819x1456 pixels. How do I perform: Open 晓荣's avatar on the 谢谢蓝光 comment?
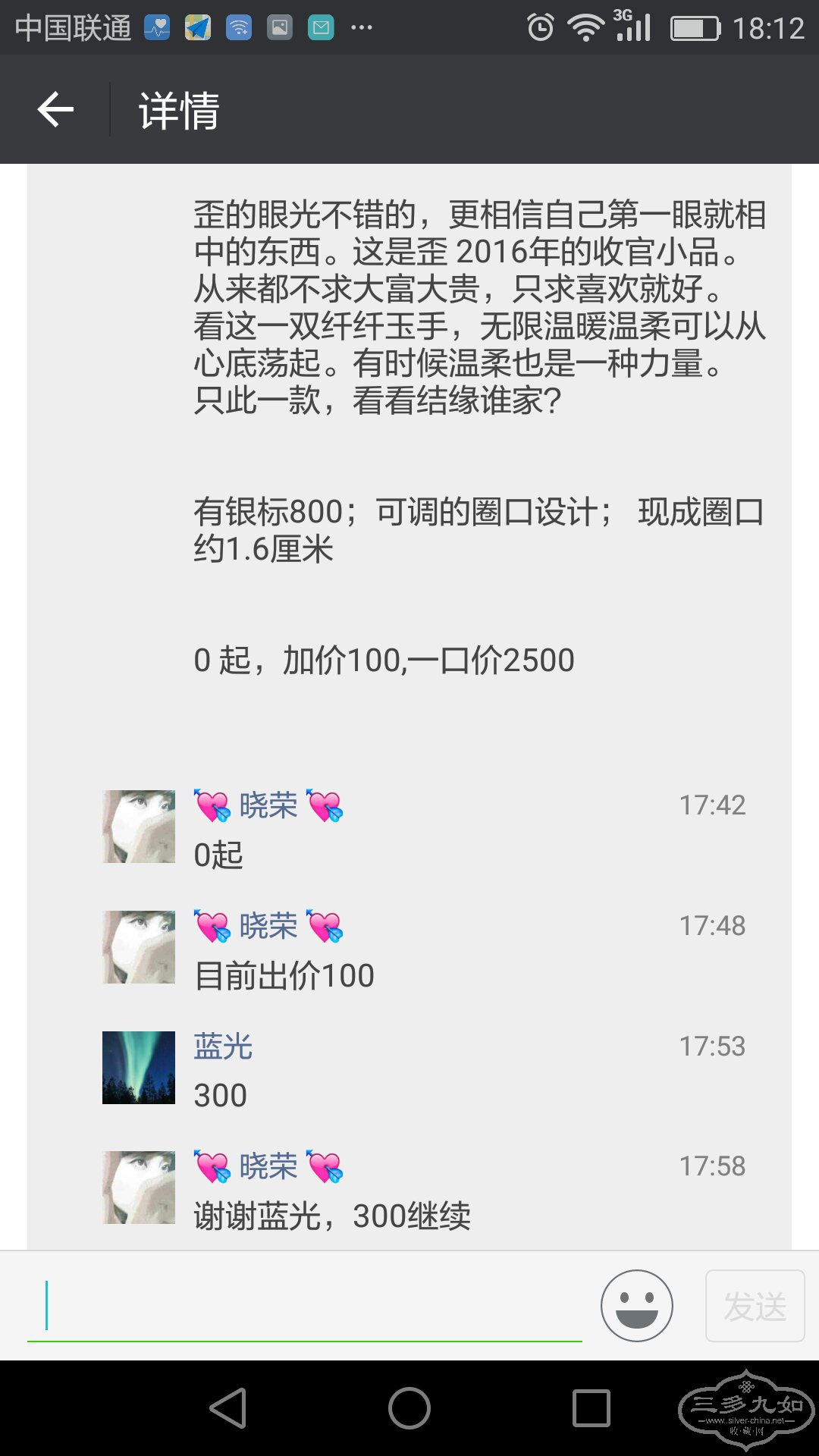pyautogui.click(x=139, y=1188)
